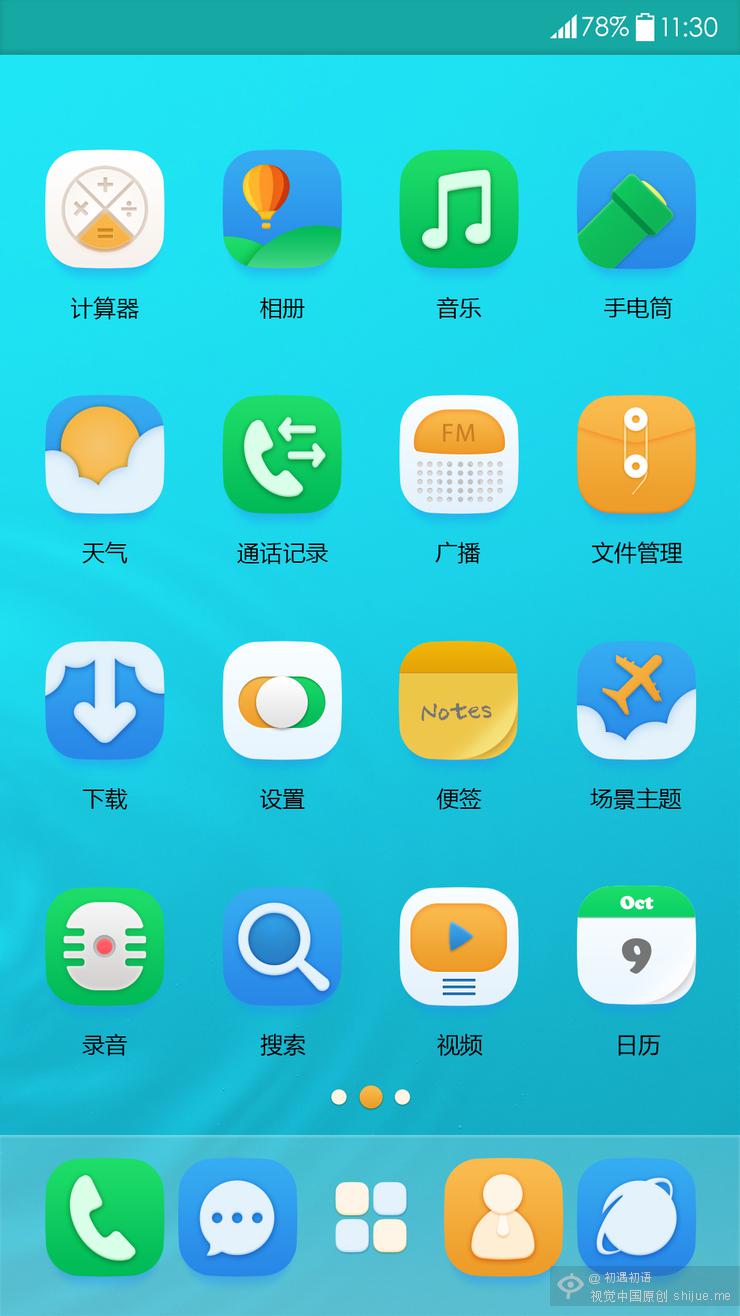Open the app drawer grid icon

(371, 1217)
